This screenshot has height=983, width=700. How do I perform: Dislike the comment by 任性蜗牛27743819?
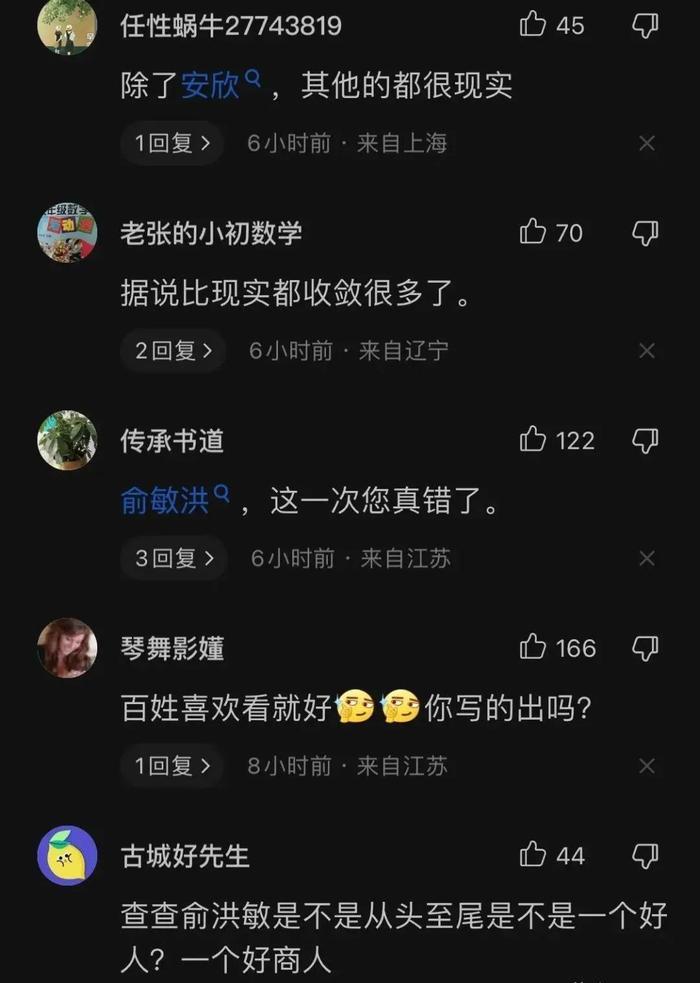coord(646,25)
